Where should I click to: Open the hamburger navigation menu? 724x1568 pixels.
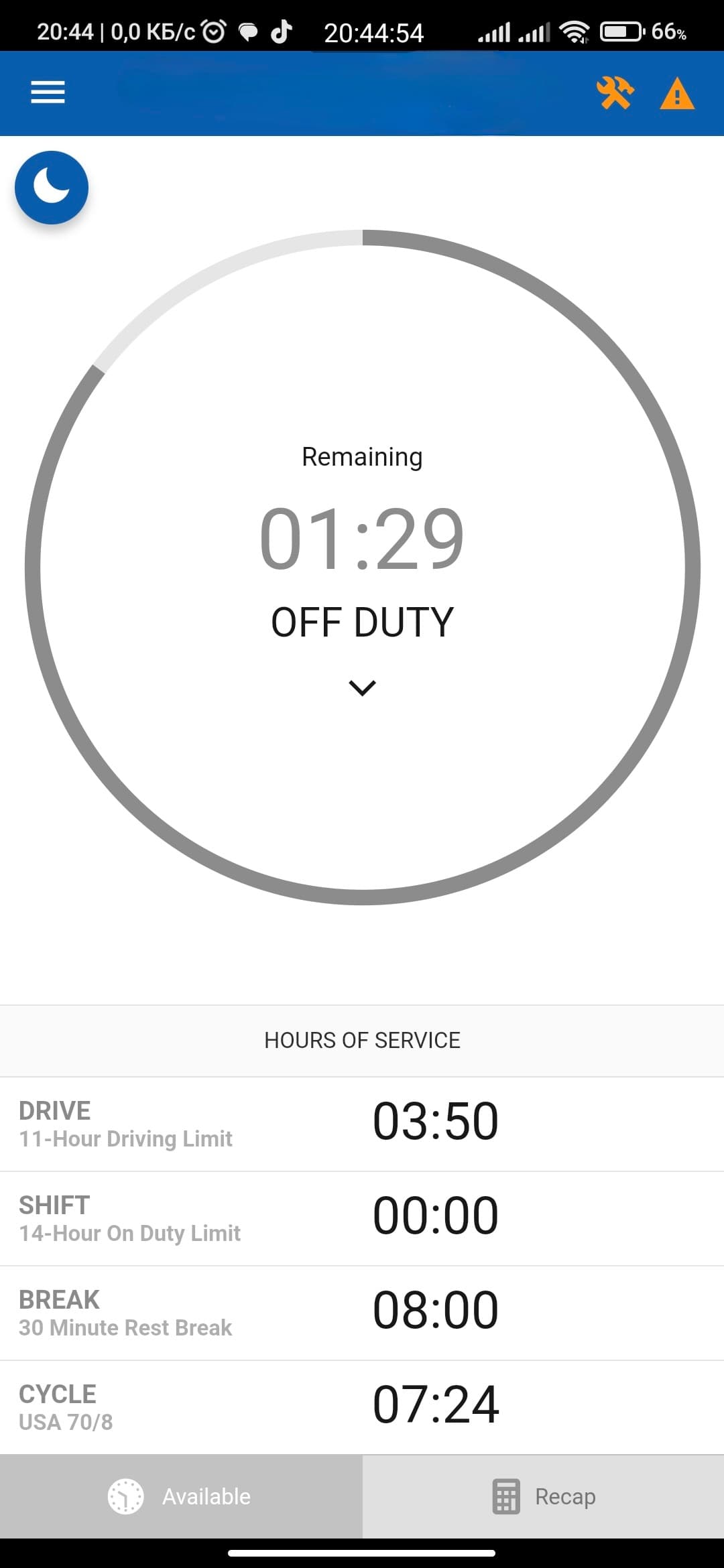click(48, 92)
